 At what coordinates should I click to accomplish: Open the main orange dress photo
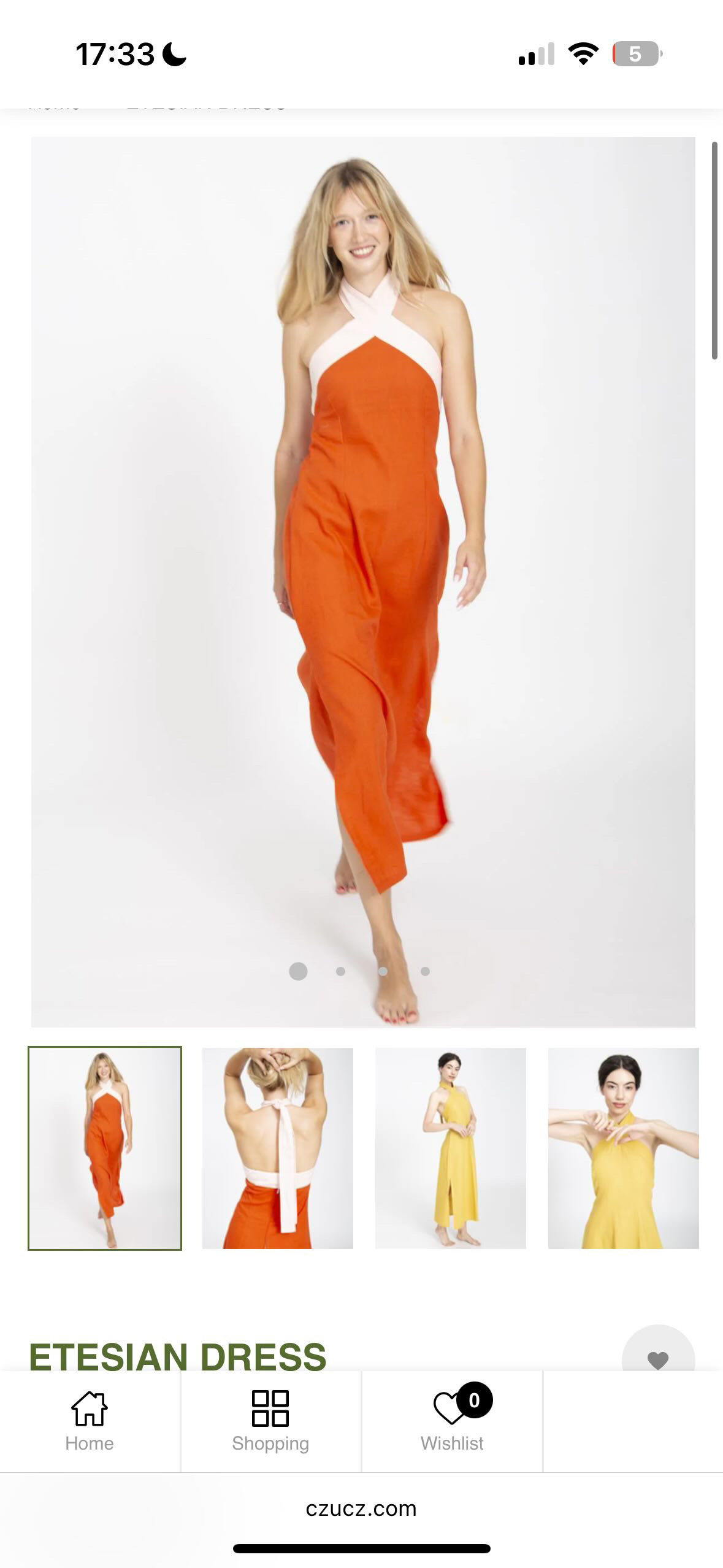point(363,582)
